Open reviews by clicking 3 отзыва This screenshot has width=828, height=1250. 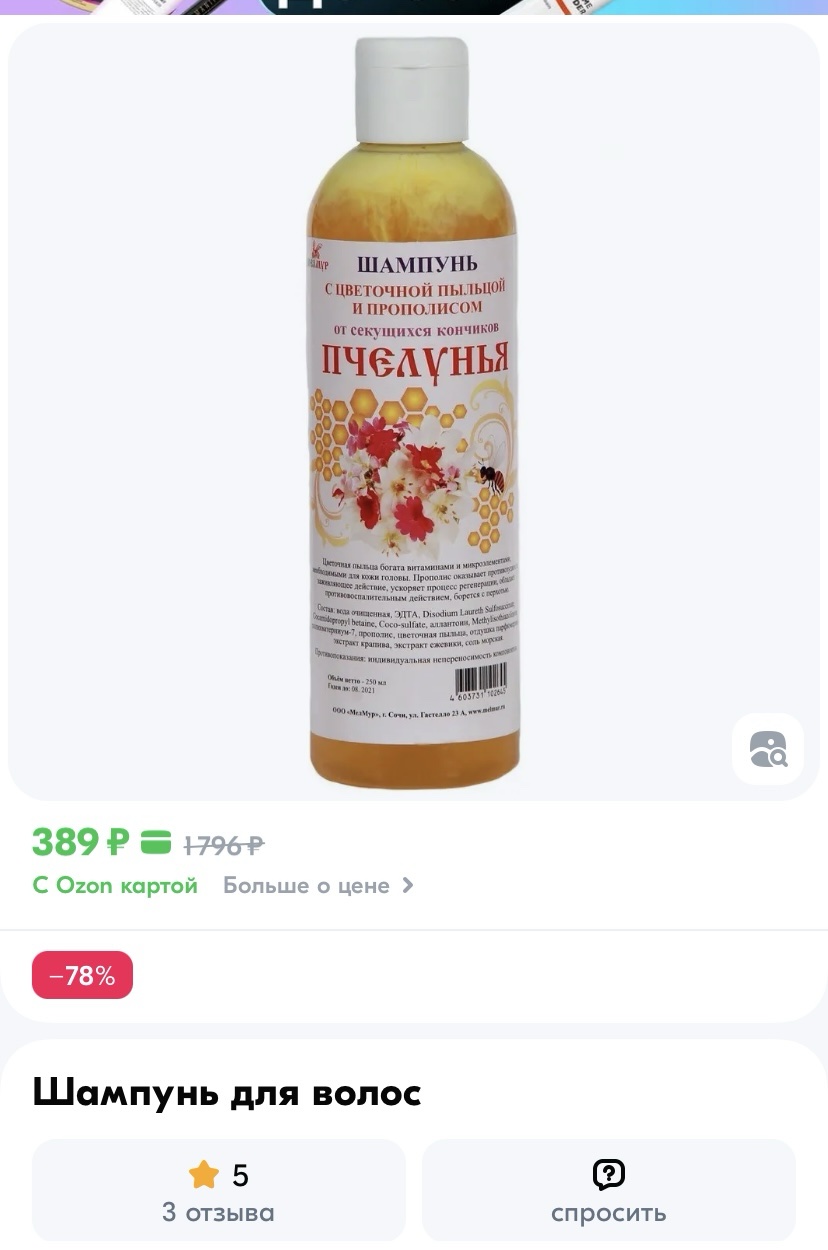(219, 1212)
